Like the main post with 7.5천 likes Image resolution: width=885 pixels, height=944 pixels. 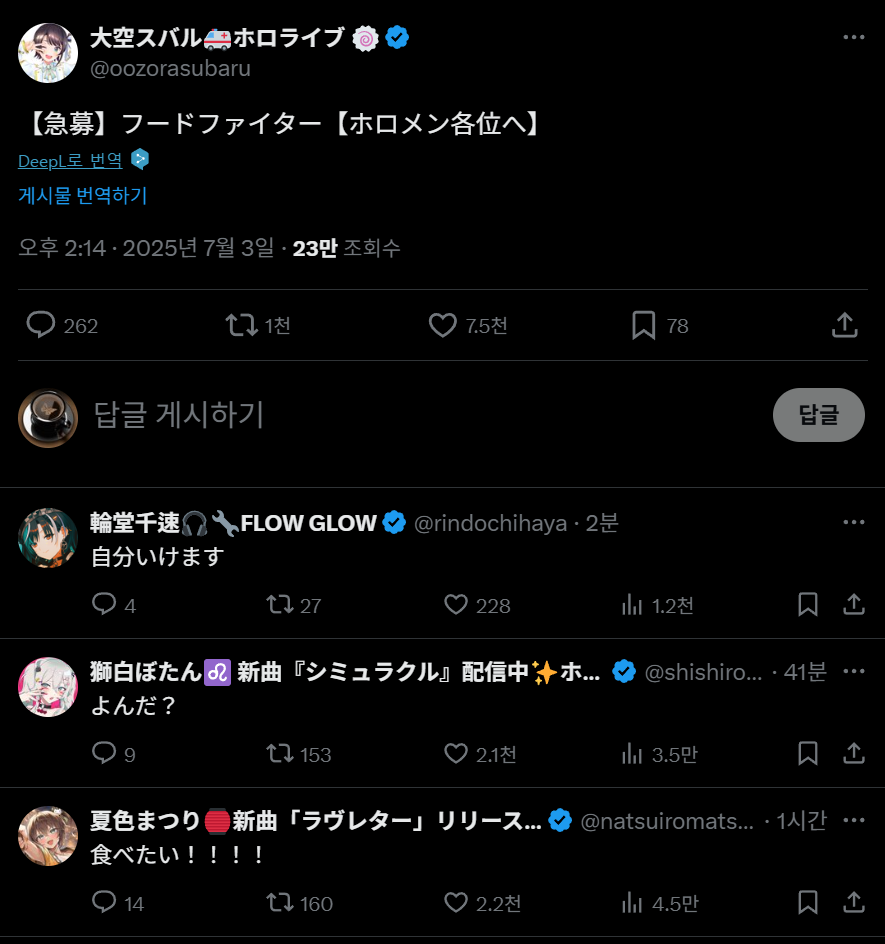tap(443, 325)
